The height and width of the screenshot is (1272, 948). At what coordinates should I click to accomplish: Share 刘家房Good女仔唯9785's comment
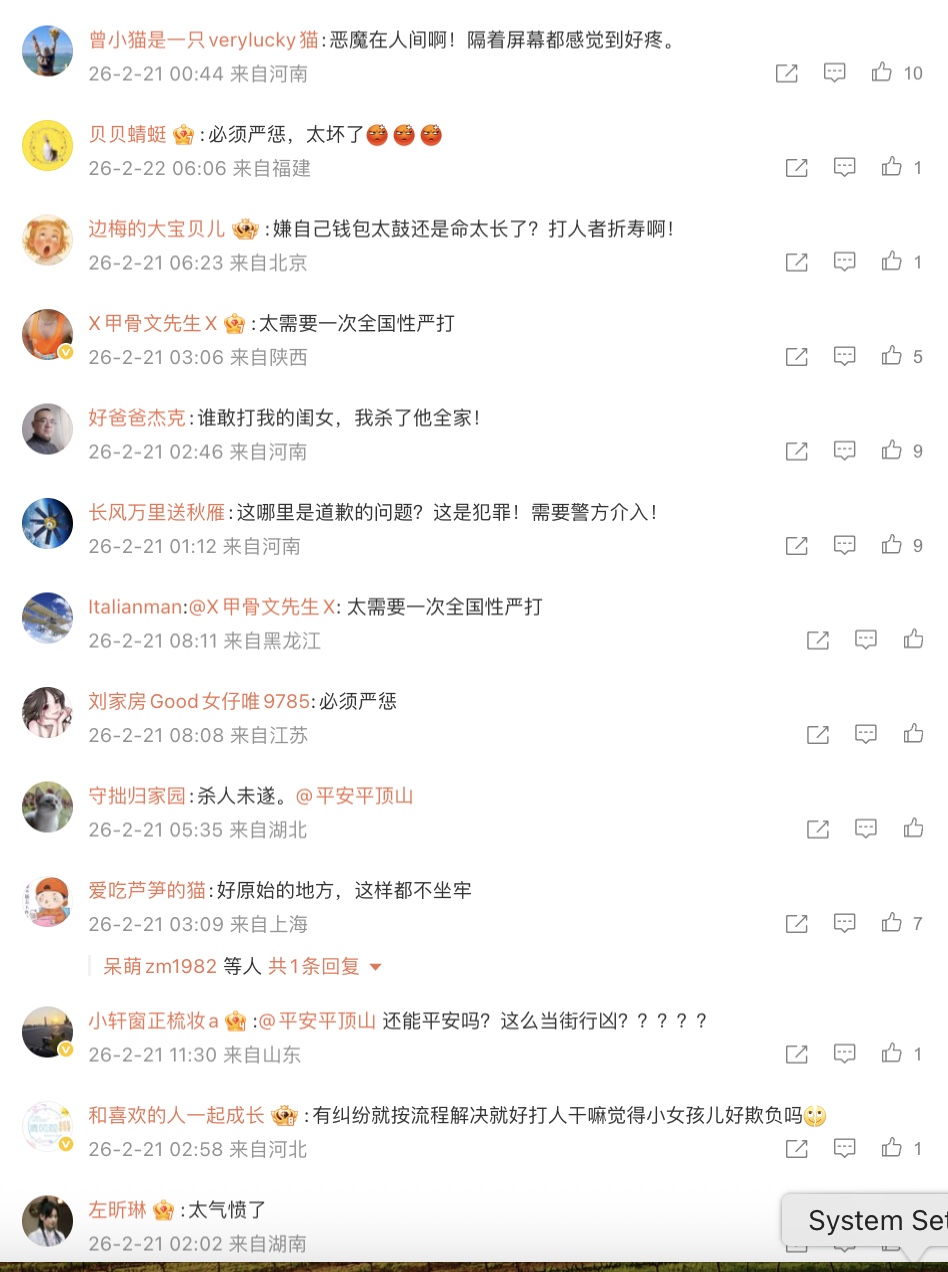[x=818, y=735]
